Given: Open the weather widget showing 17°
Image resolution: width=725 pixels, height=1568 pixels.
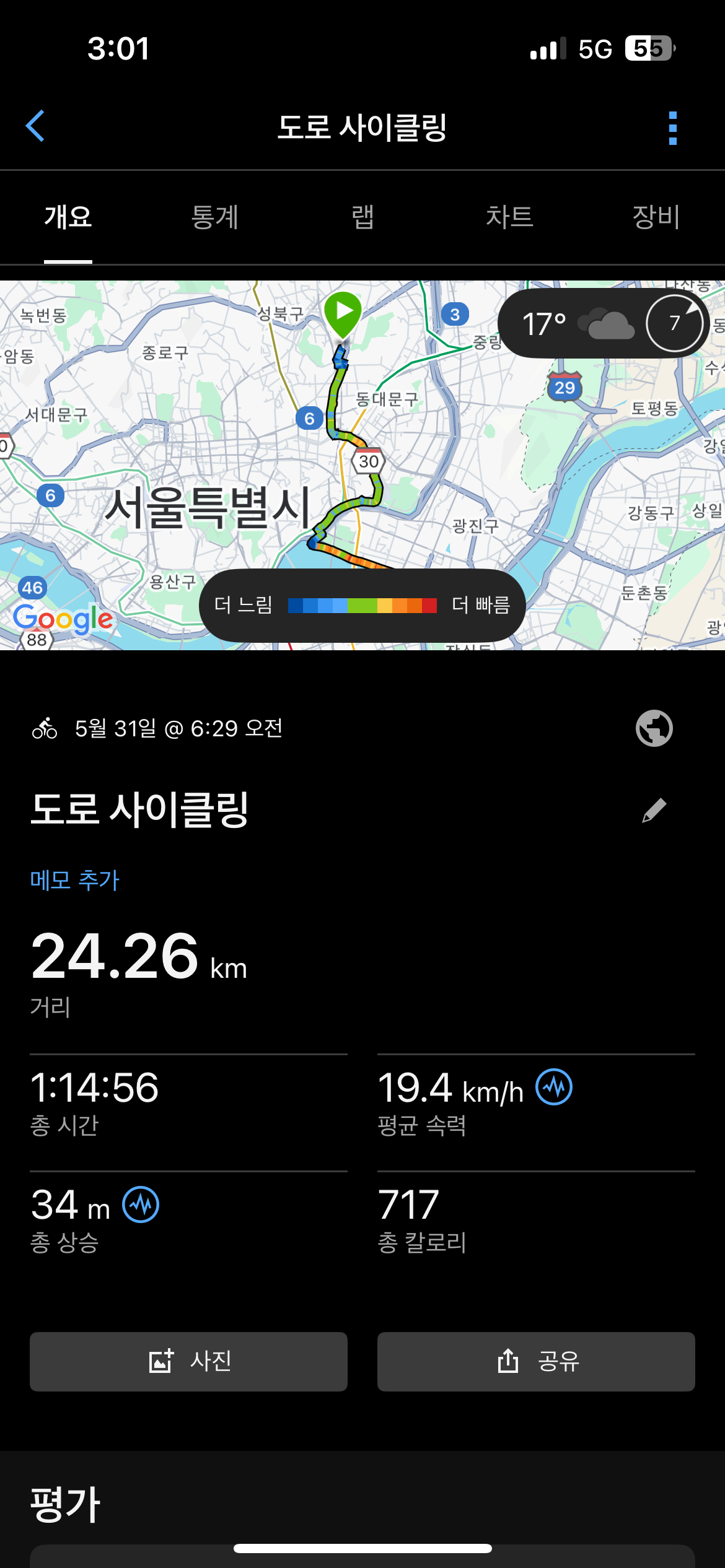Looking at the screenshot, I should [604, 323].
